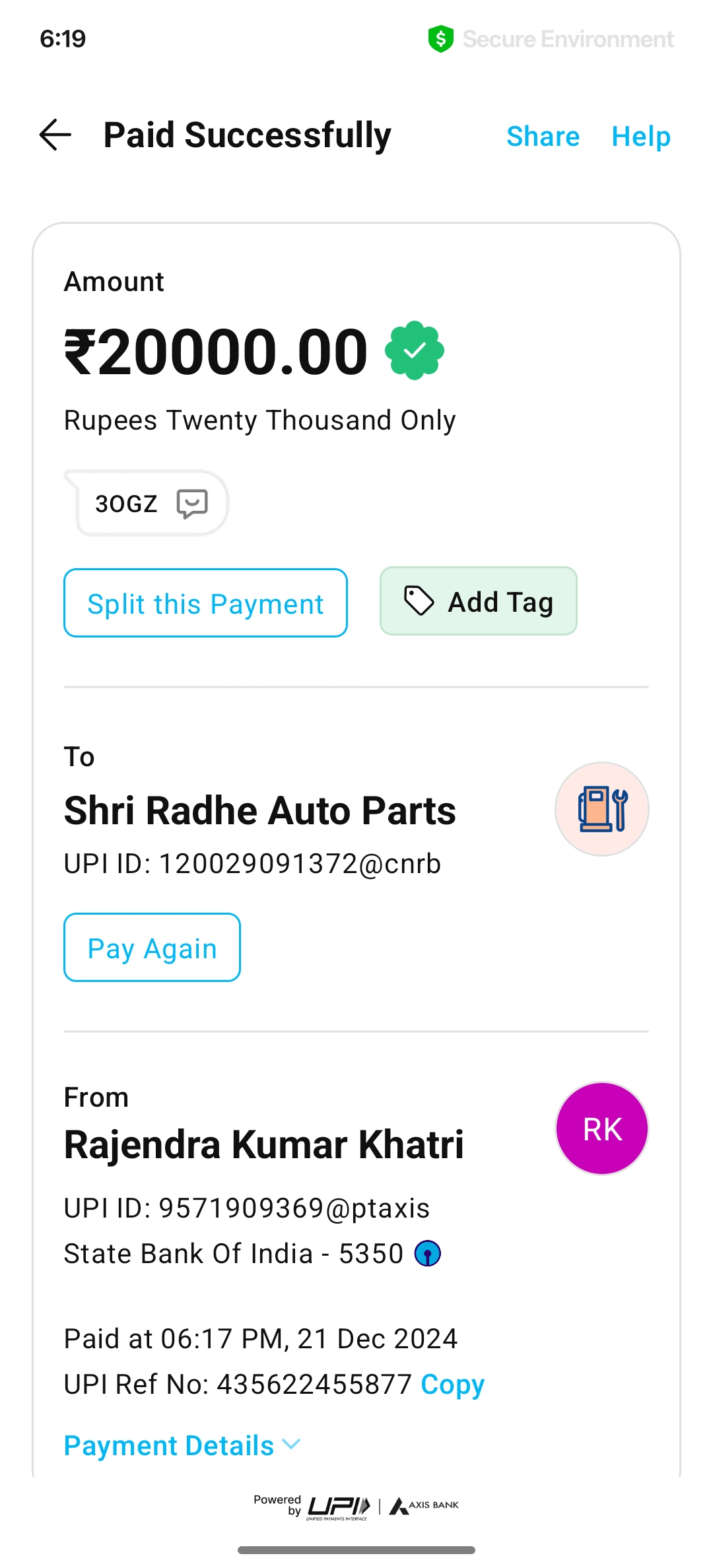Share this payment receipt

coord(543,137)
